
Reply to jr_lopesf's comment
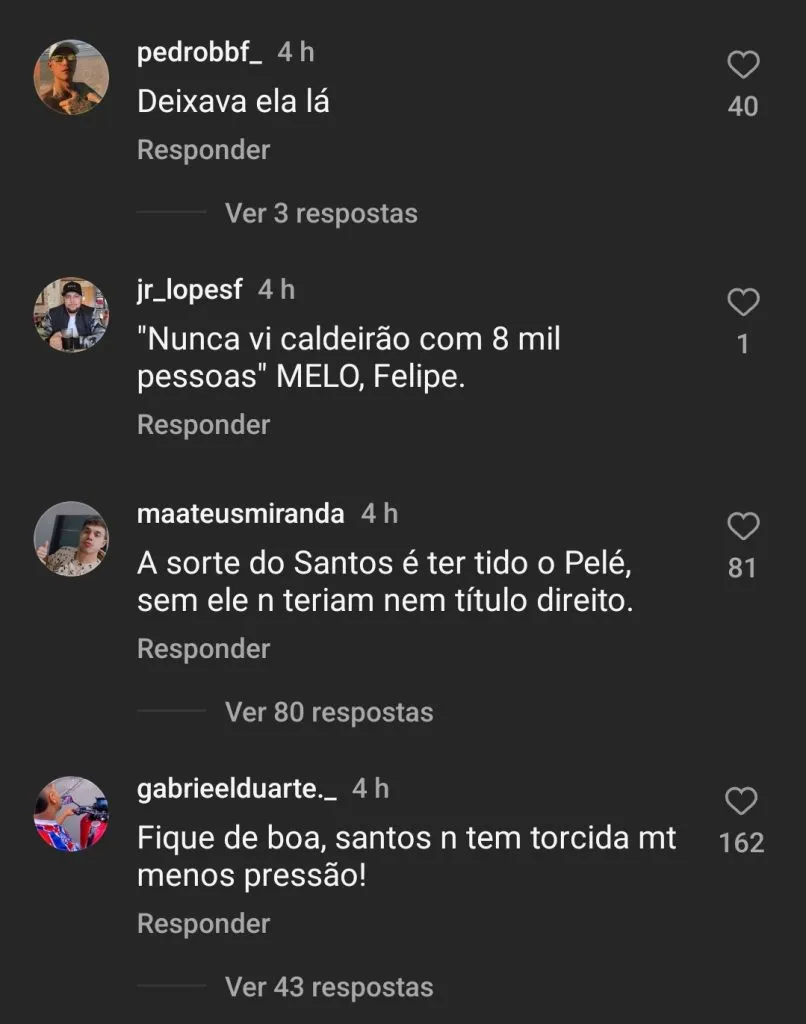coord(203,425)
